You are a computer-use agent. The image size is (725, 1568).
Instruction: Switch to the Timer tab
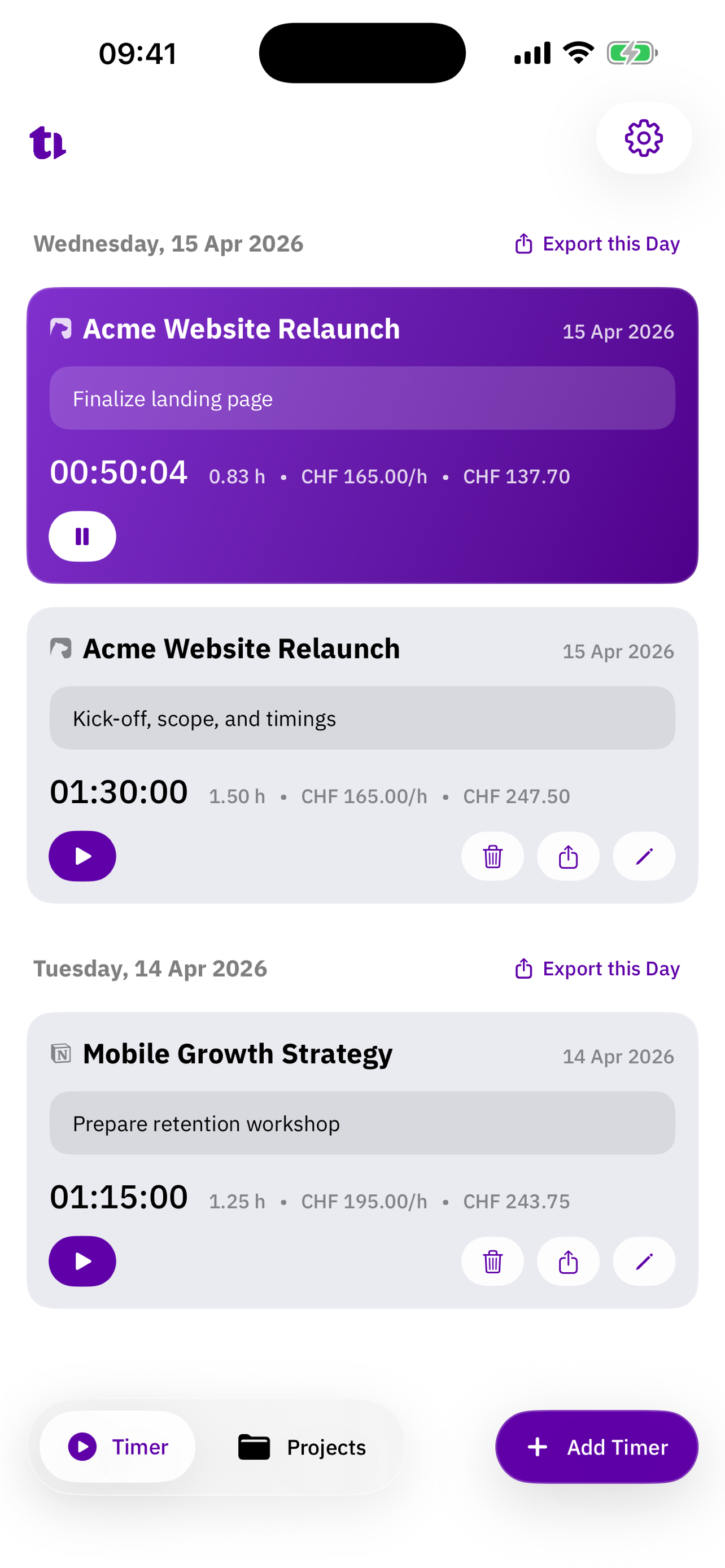(116, 1447)
